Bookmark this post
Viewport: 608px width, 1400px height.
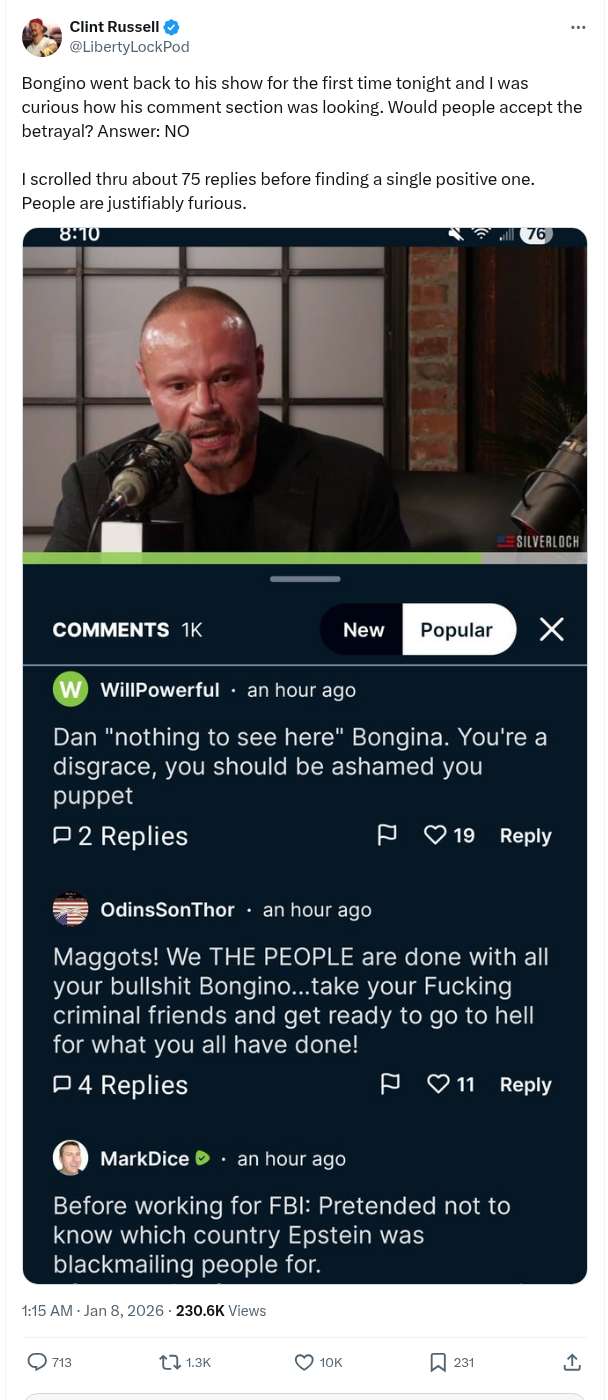[x=438, y=1362]
